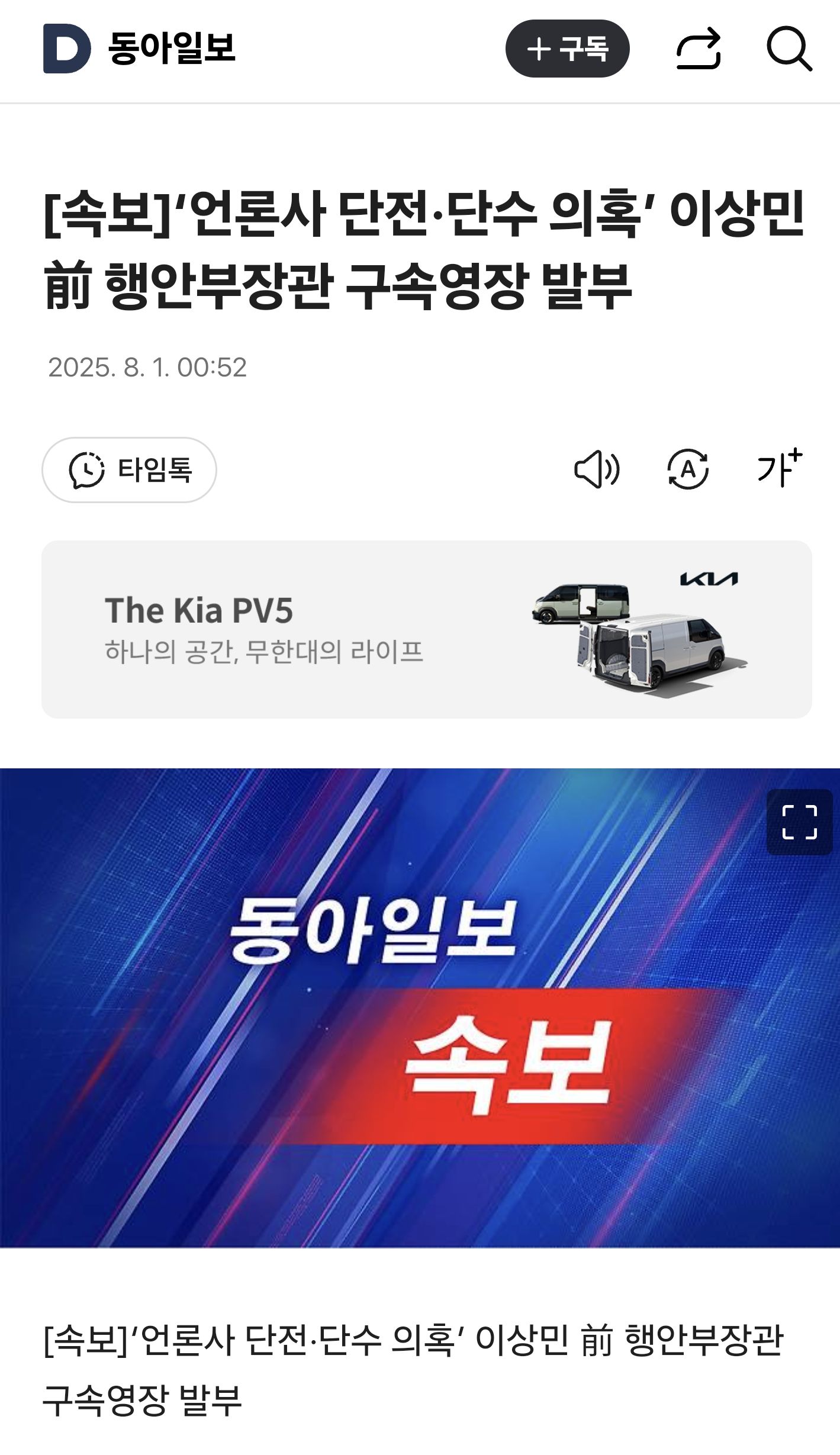Expand the 속보 image to fullscreen

[x=799, y=822]
